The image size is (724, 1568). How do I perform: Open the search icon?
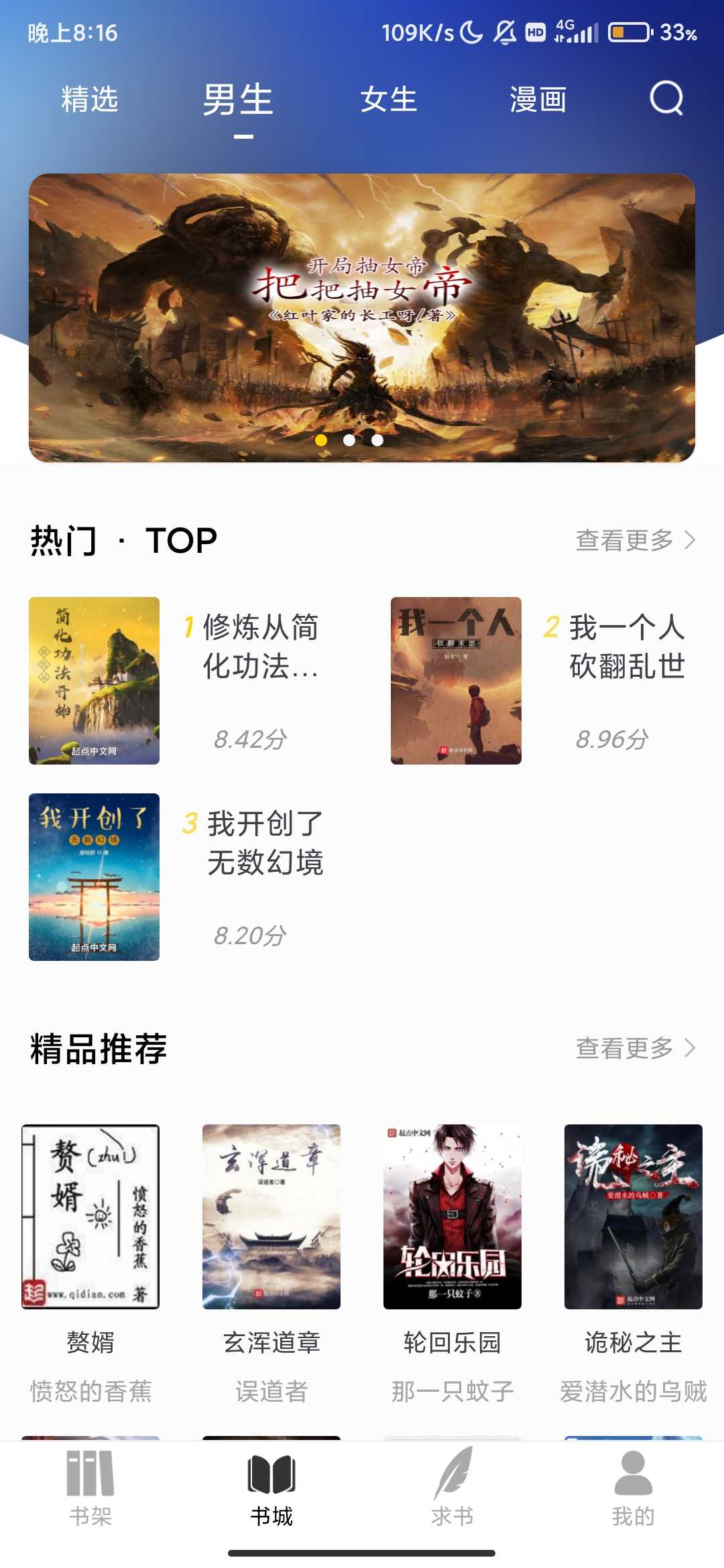pos(666,99)
